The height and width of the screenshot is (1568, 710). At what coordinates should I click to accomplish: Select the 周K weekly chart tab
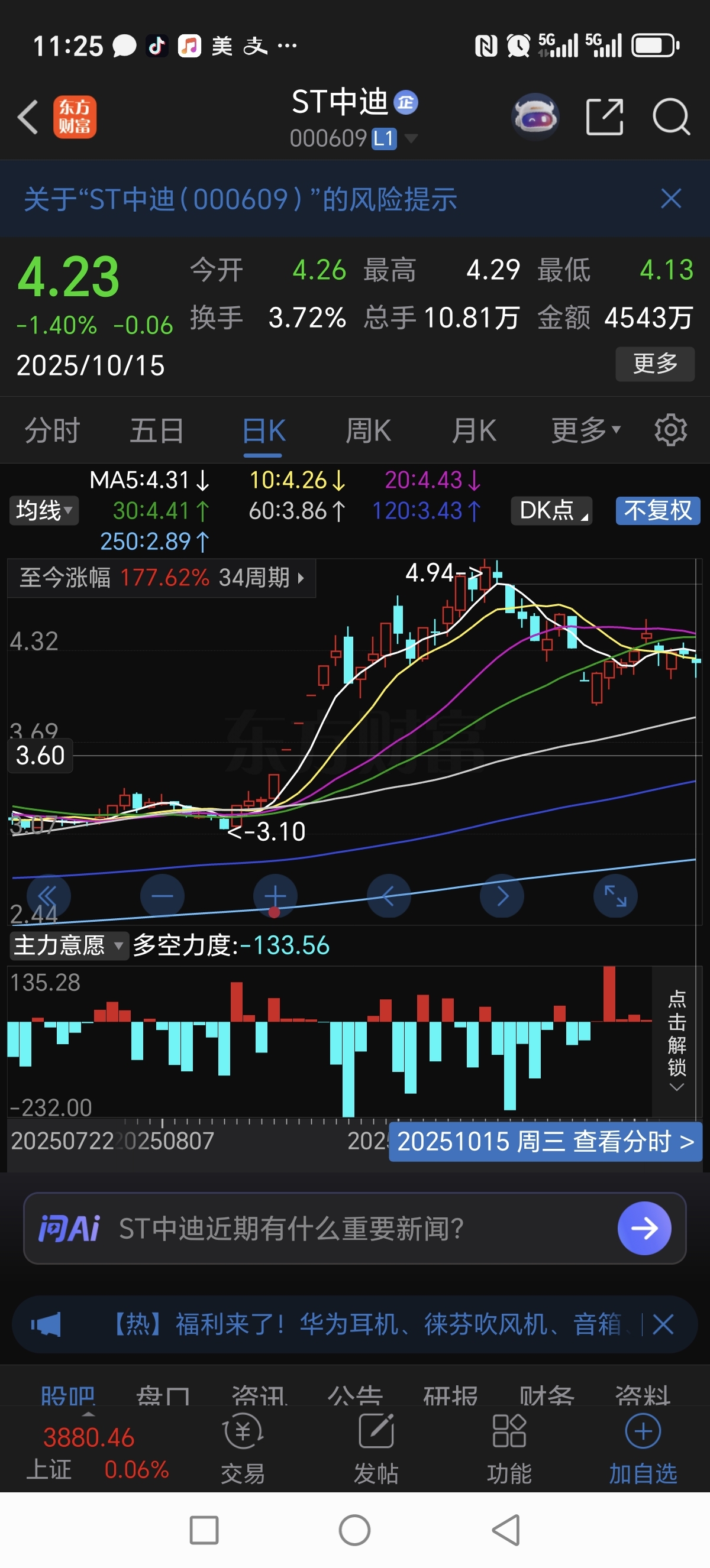[x=368, y=430]
